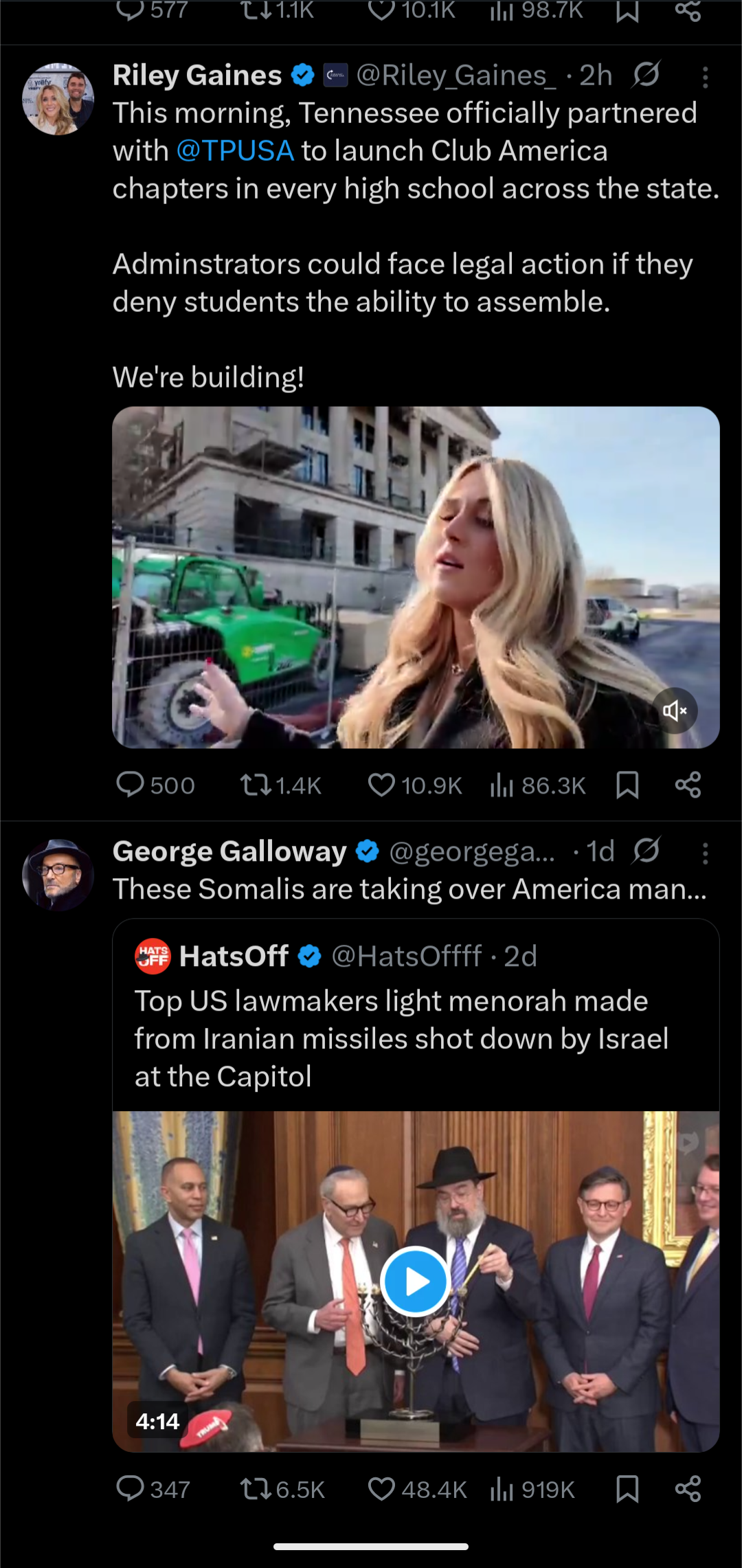The width and height of the screenshot is (742, 1568).
Task: Unmute the video in Riley Gaines' post
Action: (x=675, y=710)
